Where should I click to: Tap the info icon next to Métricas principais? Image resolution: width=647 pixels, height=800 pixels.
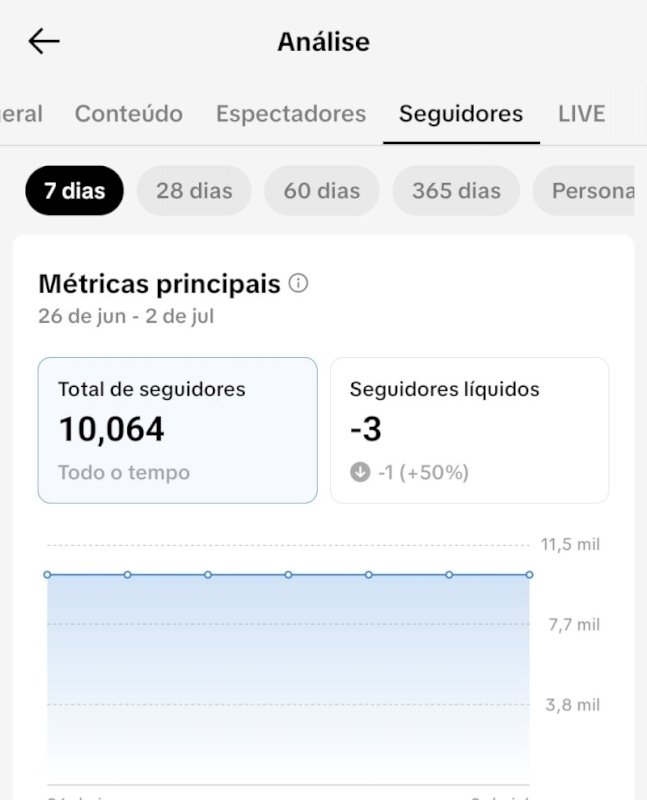pos(298,283)
